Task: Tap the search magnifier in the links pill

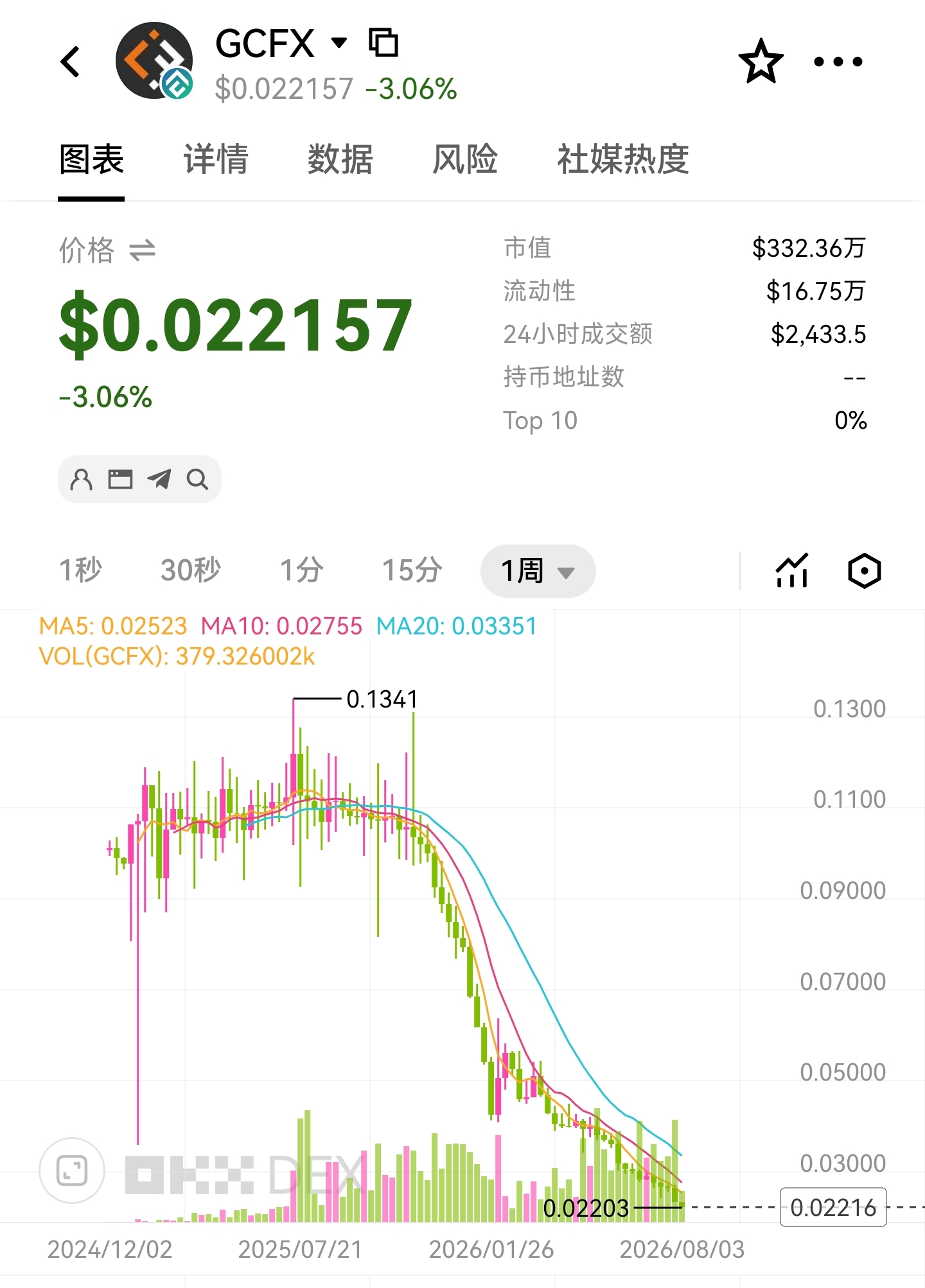Action: (197, 479)
